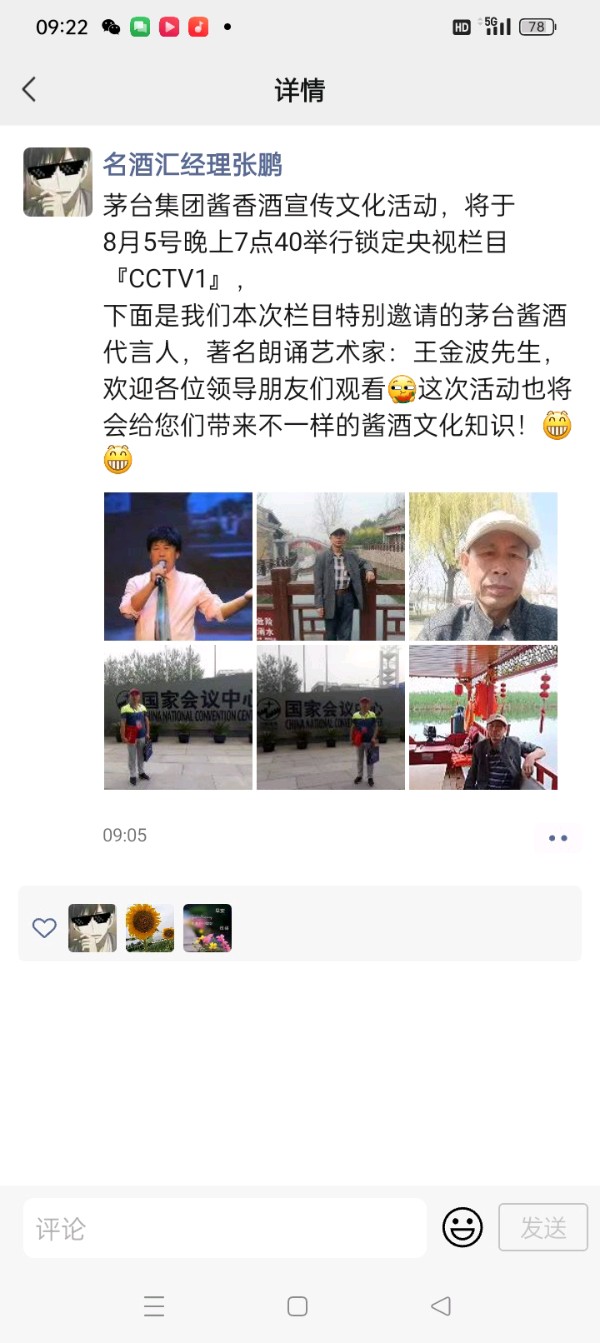This screenshot has height=1343, width=600.
Task: Go to the home screen via system button
Action: pyautogui.click(x=297, y=1306)
